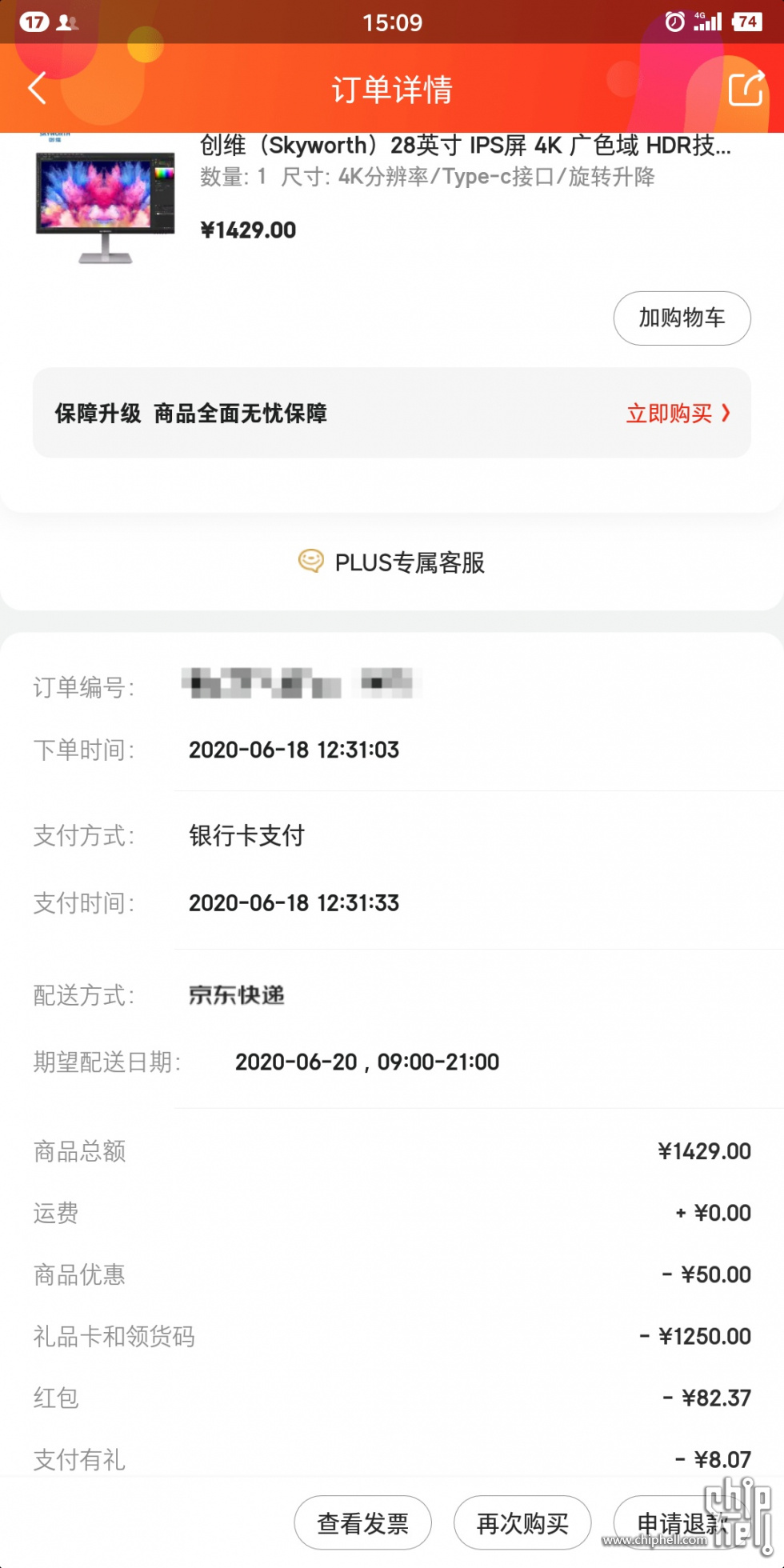Tap 立即购买 for the 保障升级 protection plan
The height and width of the screenshot is (1568, 784).
tap(678, 414)
